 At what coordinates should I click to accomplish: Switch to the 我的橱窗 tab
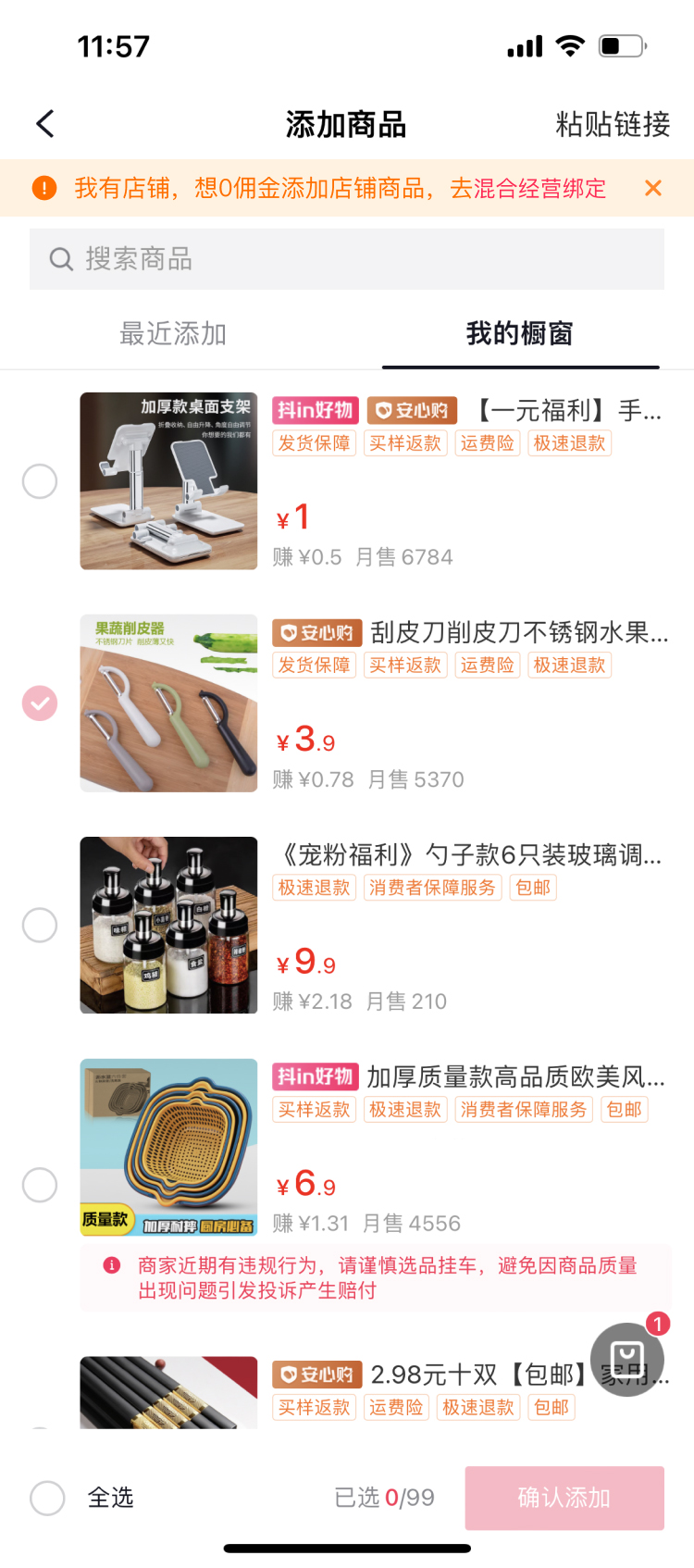pos(520,335)
